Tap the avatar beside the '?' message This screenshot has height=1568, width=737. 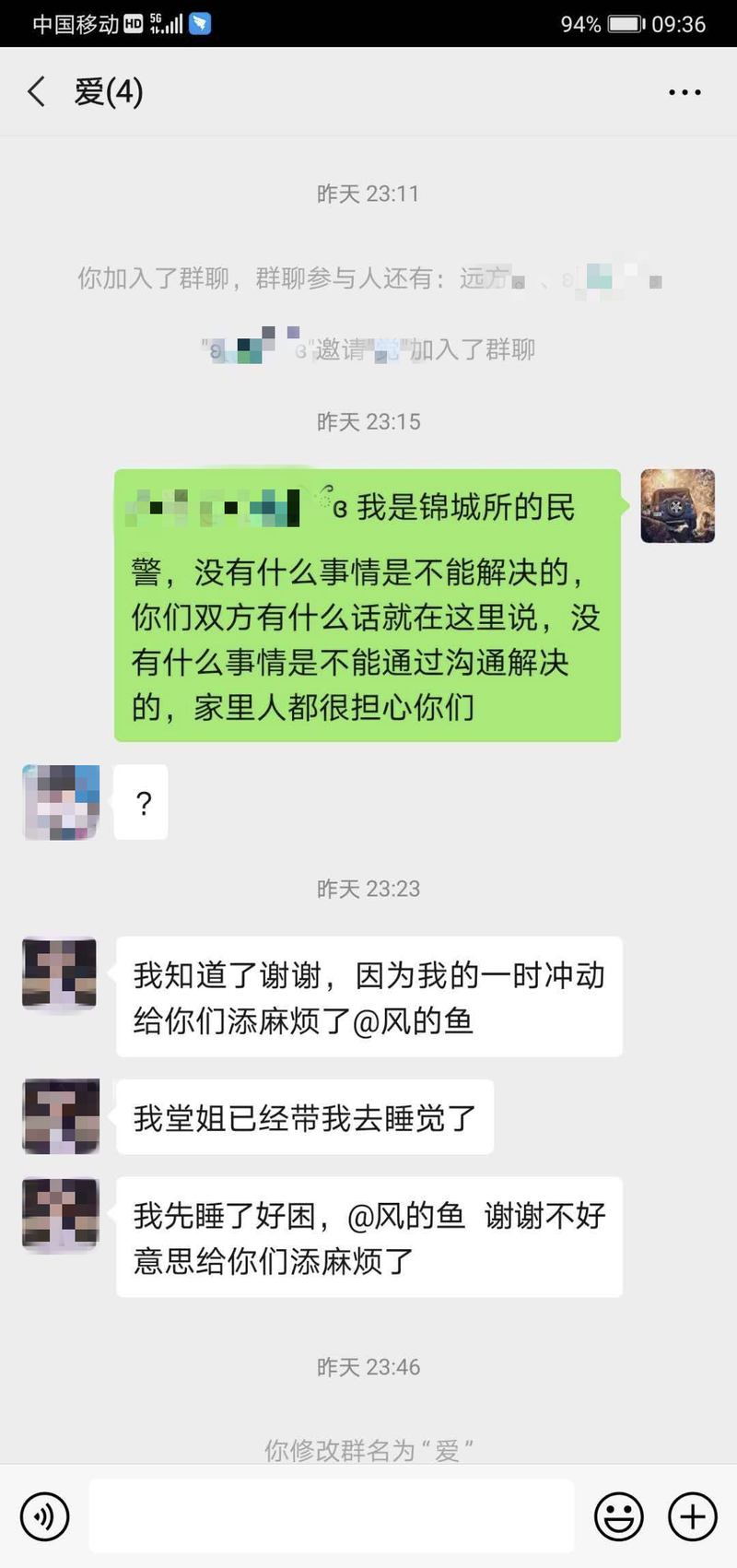60,802
